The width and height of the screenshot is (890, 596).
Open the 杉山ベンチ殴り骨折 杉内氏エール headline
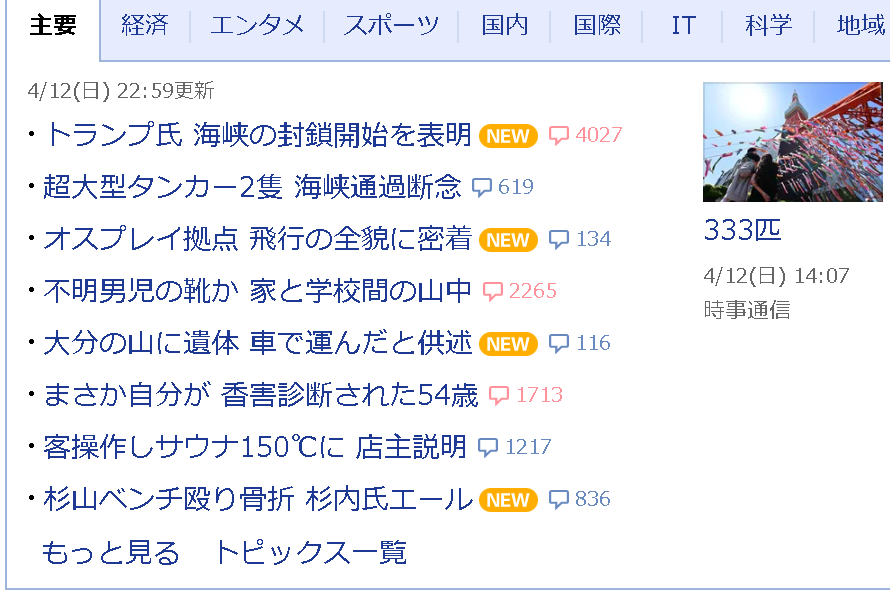click(257, 499)
